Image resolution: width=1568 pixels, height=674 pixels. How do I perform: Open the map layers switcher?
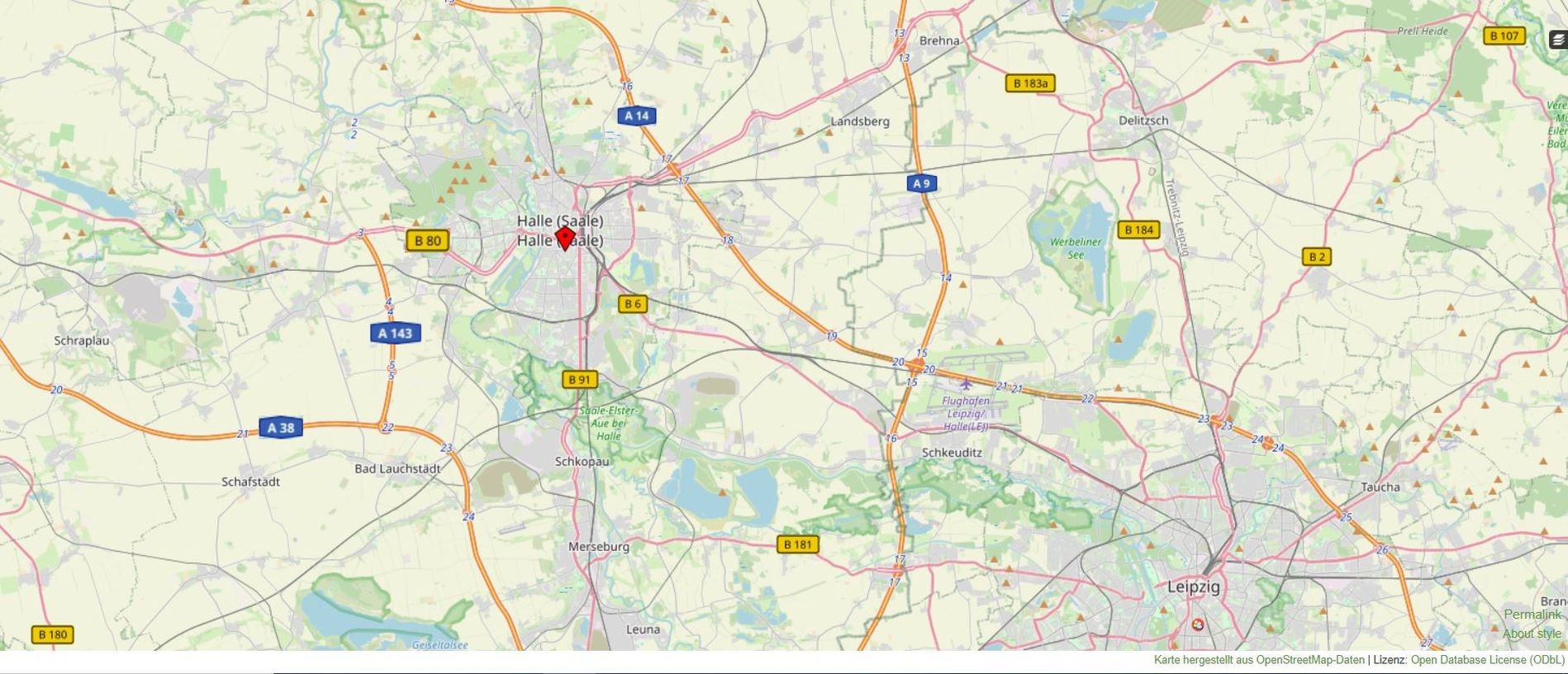[x=1557, y=40]
